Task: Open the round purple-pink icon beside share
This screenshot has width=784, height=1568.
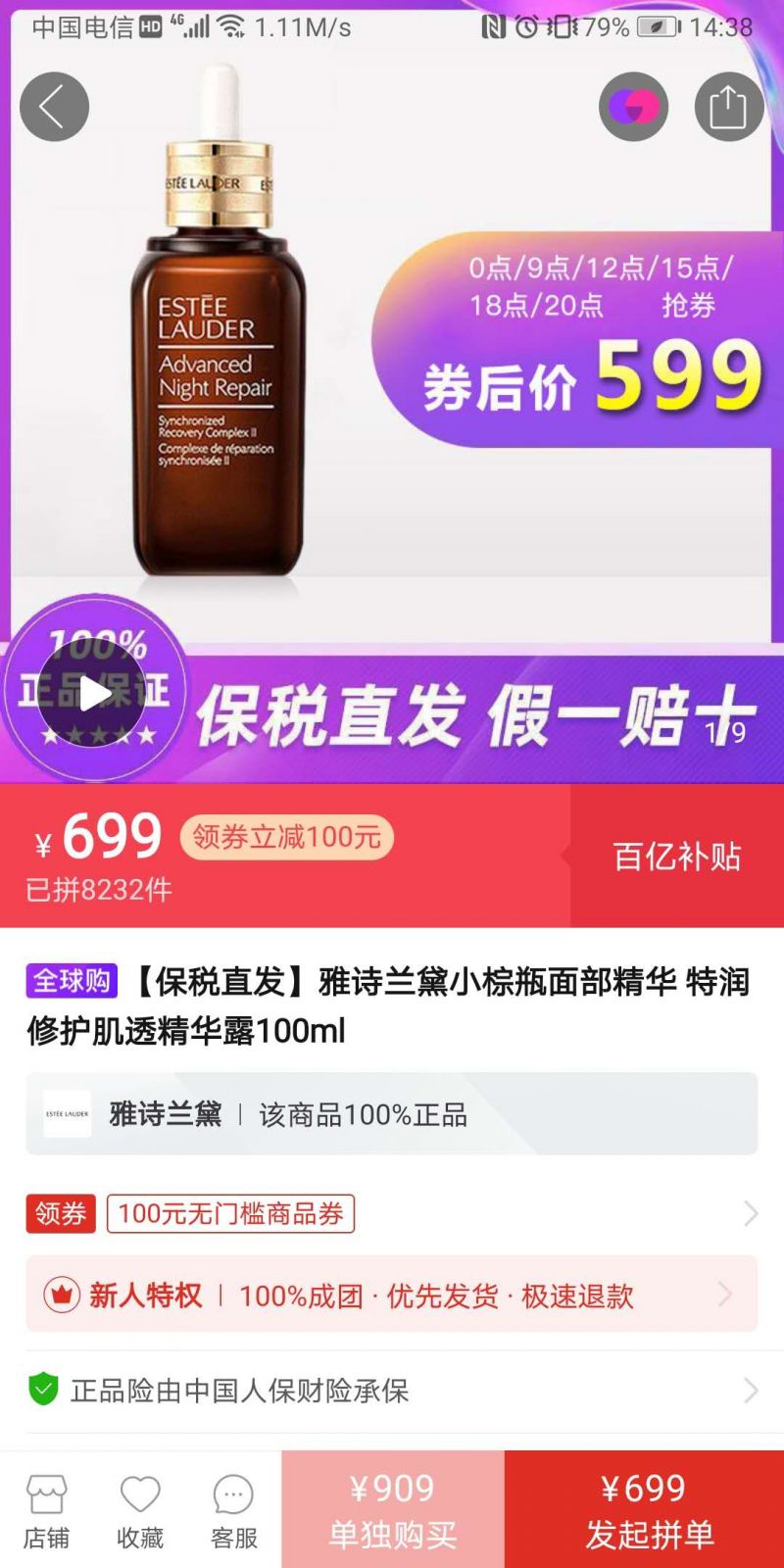Action: [x=634, y=107]
